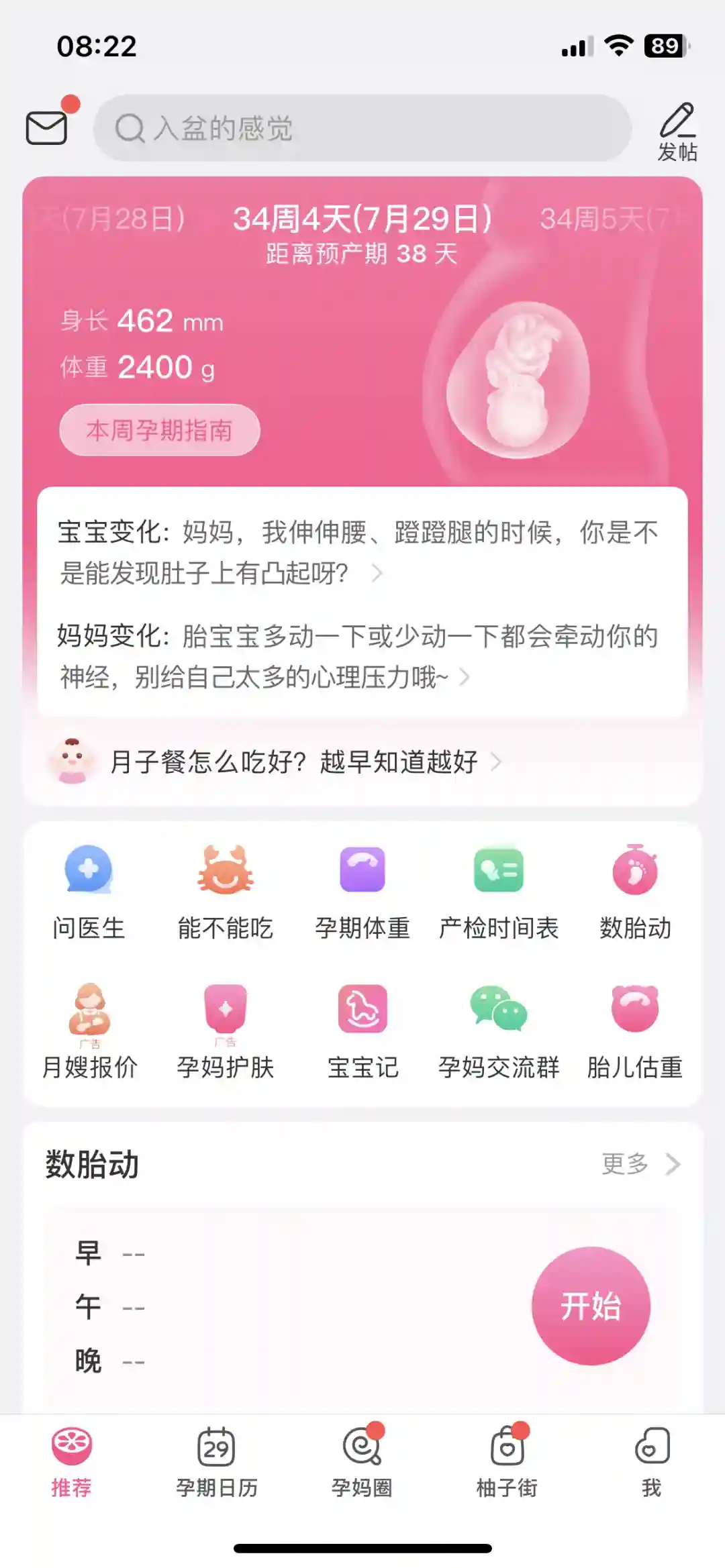Open 本周孕期指南 button
The height and width of the screenshot is (1568, 725).
click(160, 430)
